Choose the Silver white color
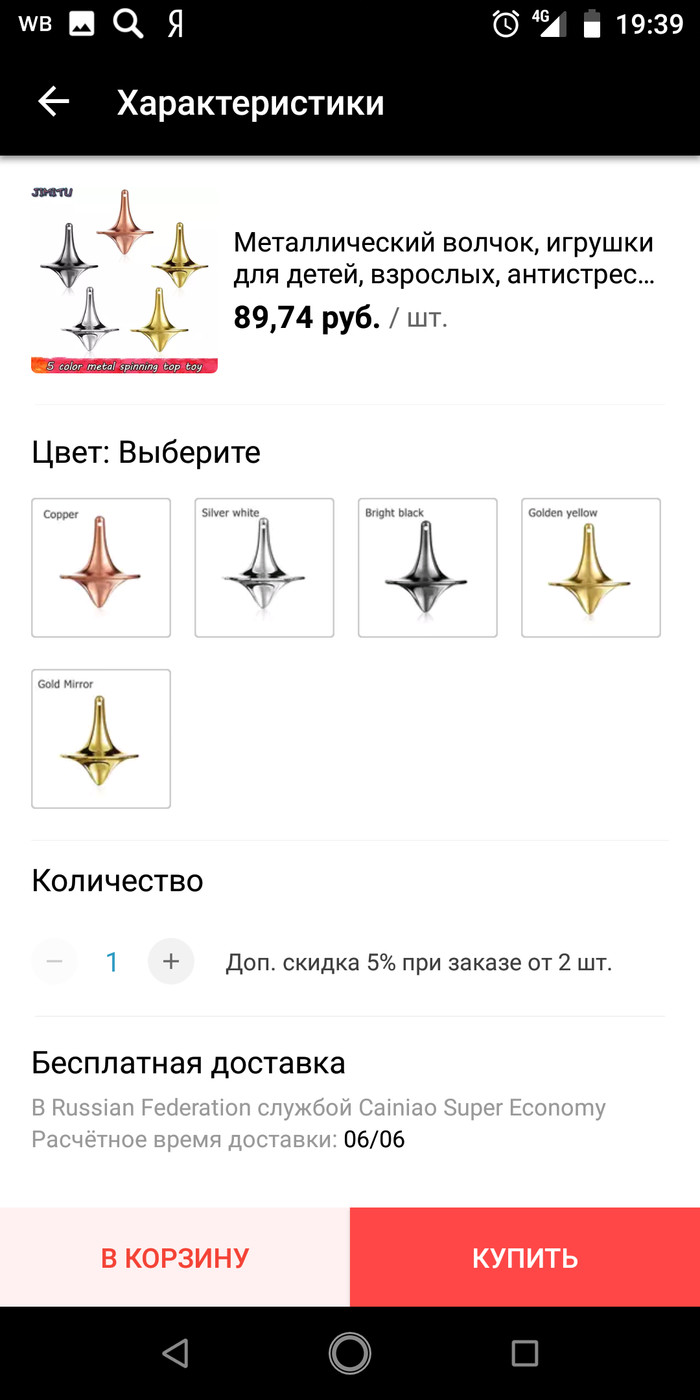The width and height of the screenshot is (700, 1400). tap(264, 567)
